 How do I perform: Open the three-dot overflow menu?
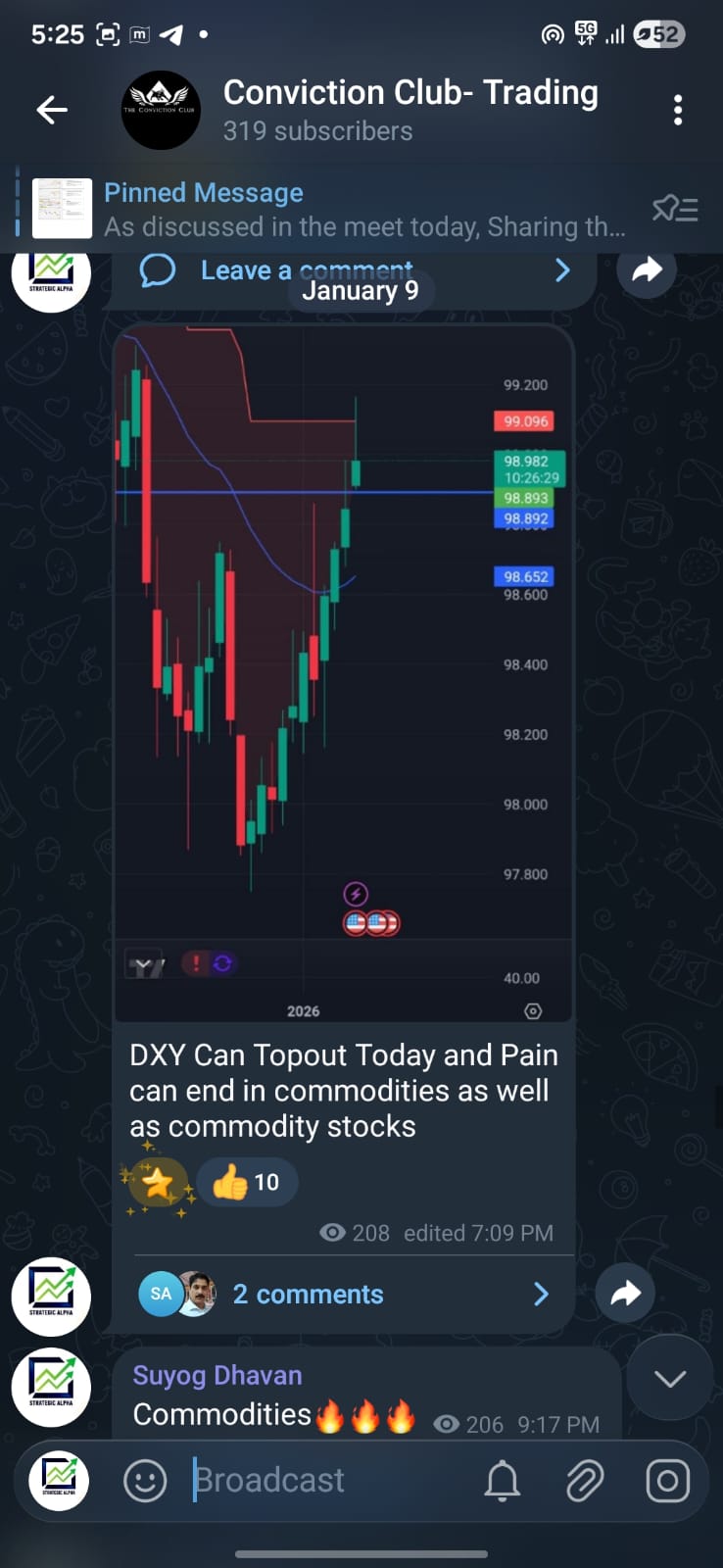coord(677,110)
